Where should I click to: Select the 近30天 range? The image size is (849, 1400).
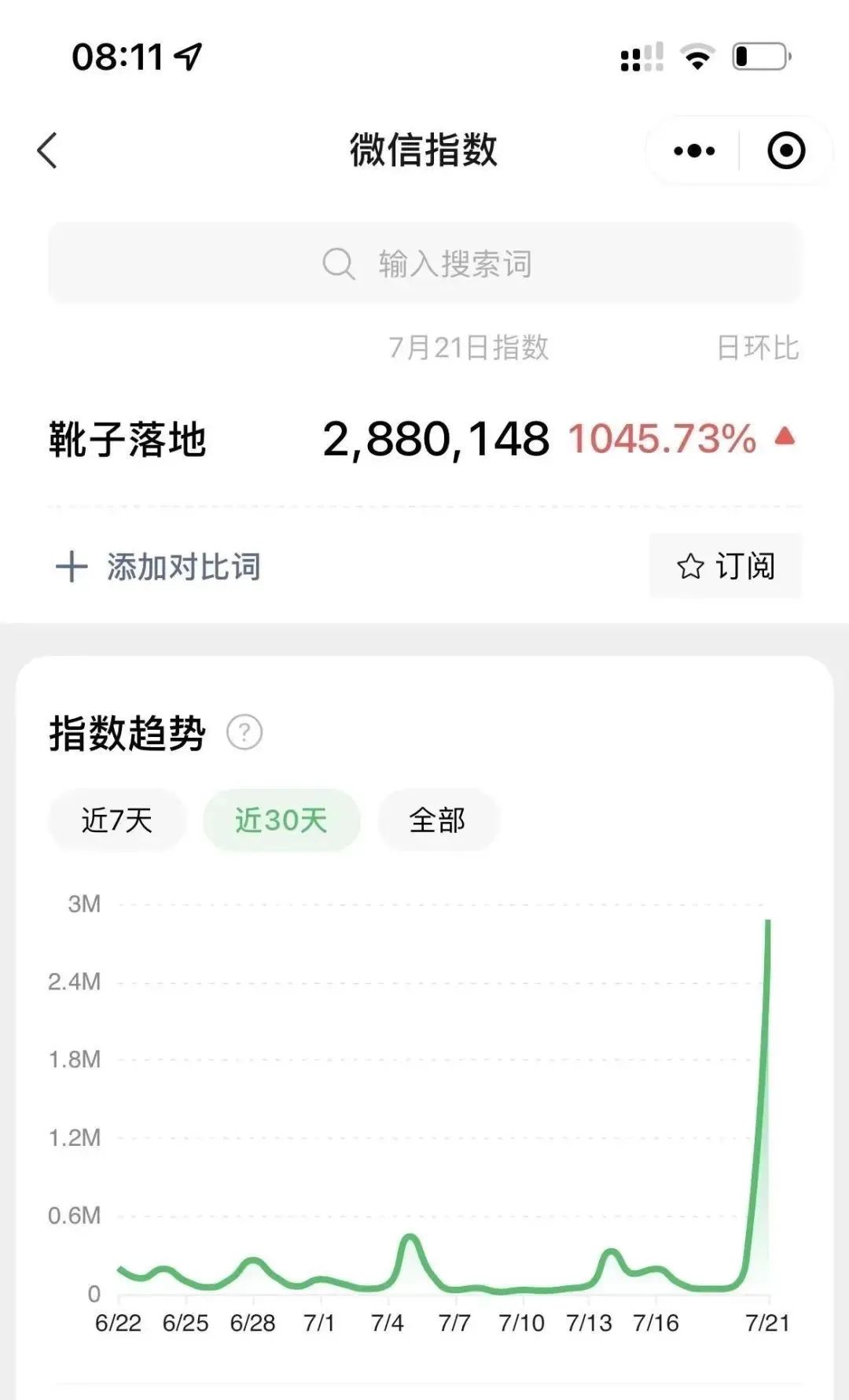coord(281,820)
